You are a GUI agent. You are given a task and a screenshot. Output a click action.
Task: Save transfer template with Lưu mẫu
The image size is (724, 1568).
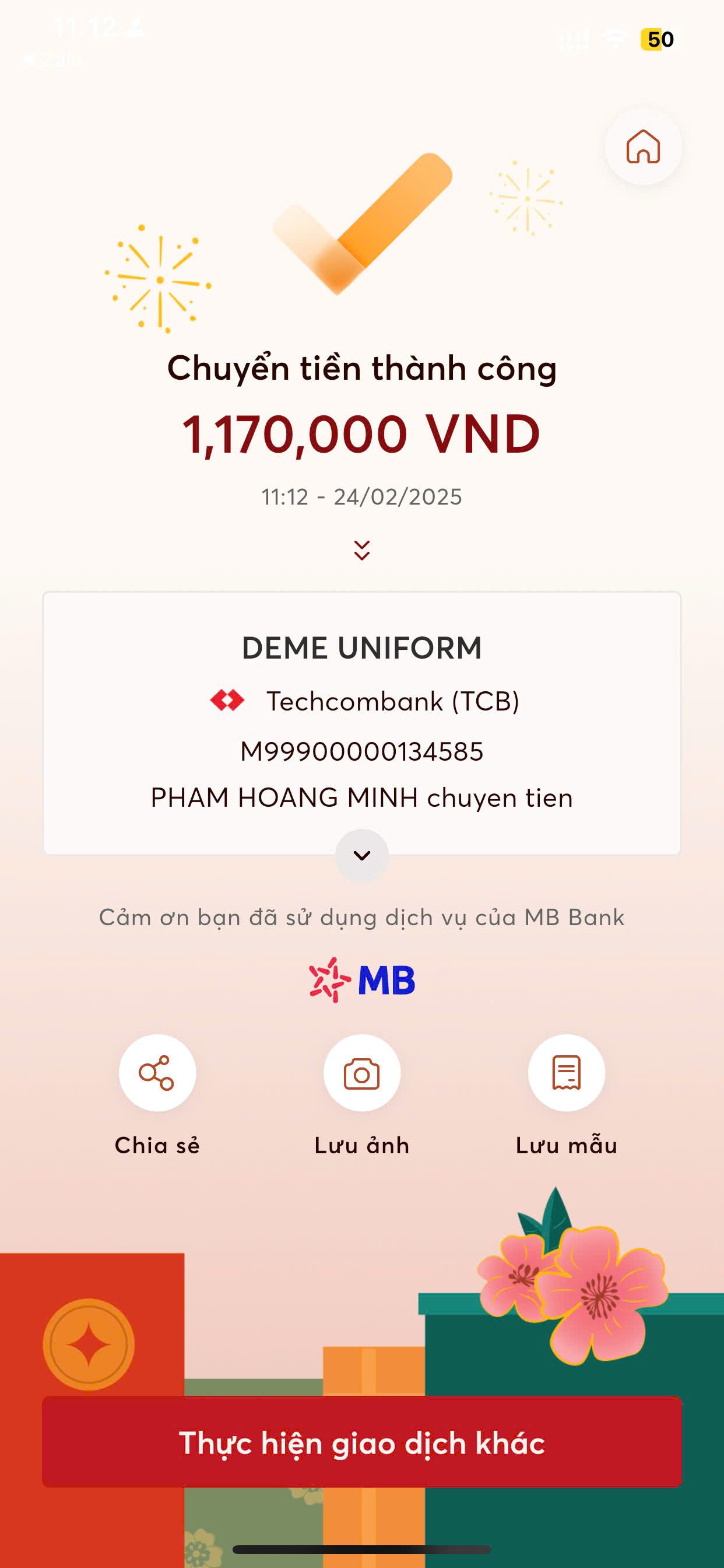tap(566, 1073)
